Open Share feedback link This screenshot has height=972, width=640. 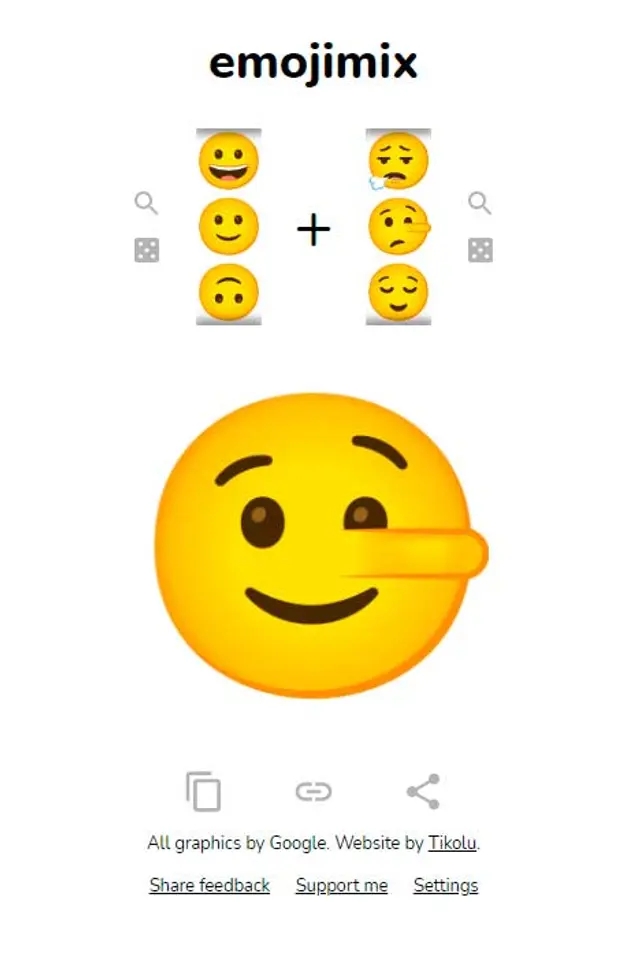(x=209, y=885)
